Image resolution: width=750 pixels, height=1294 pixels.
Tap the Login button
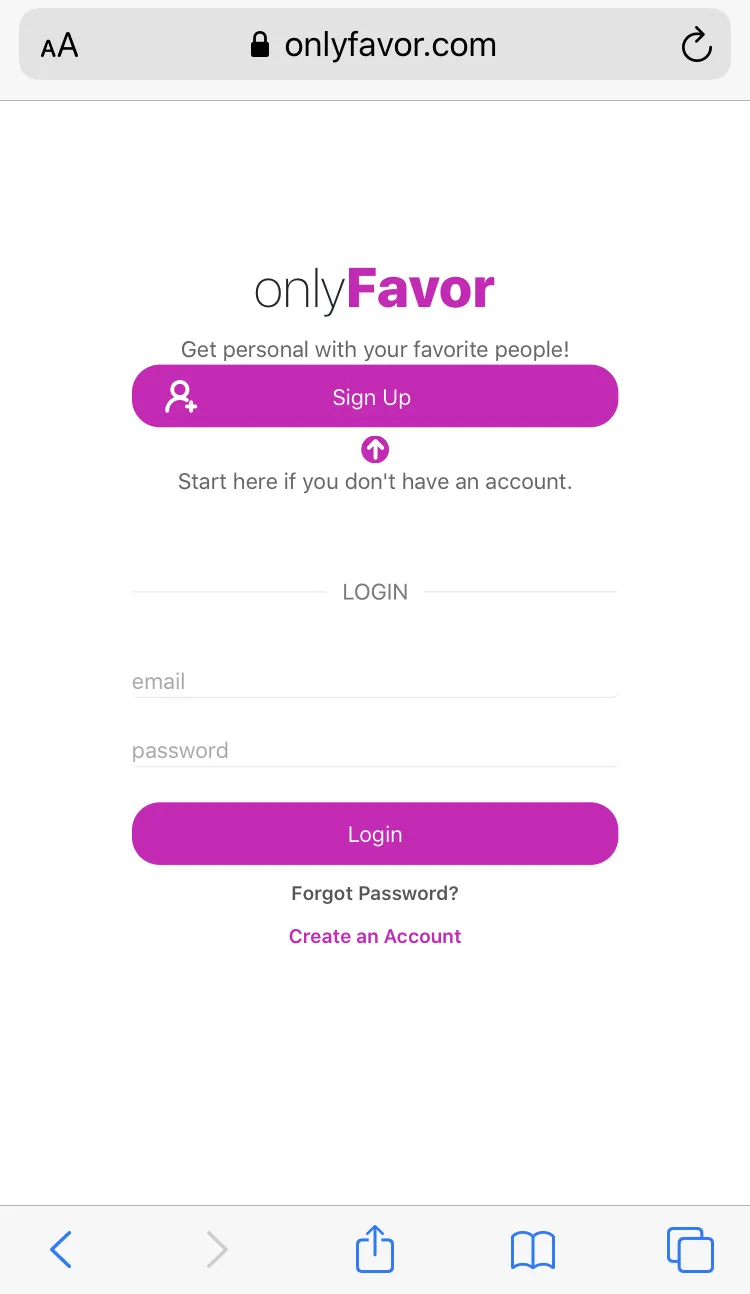[x=374, y=834]
